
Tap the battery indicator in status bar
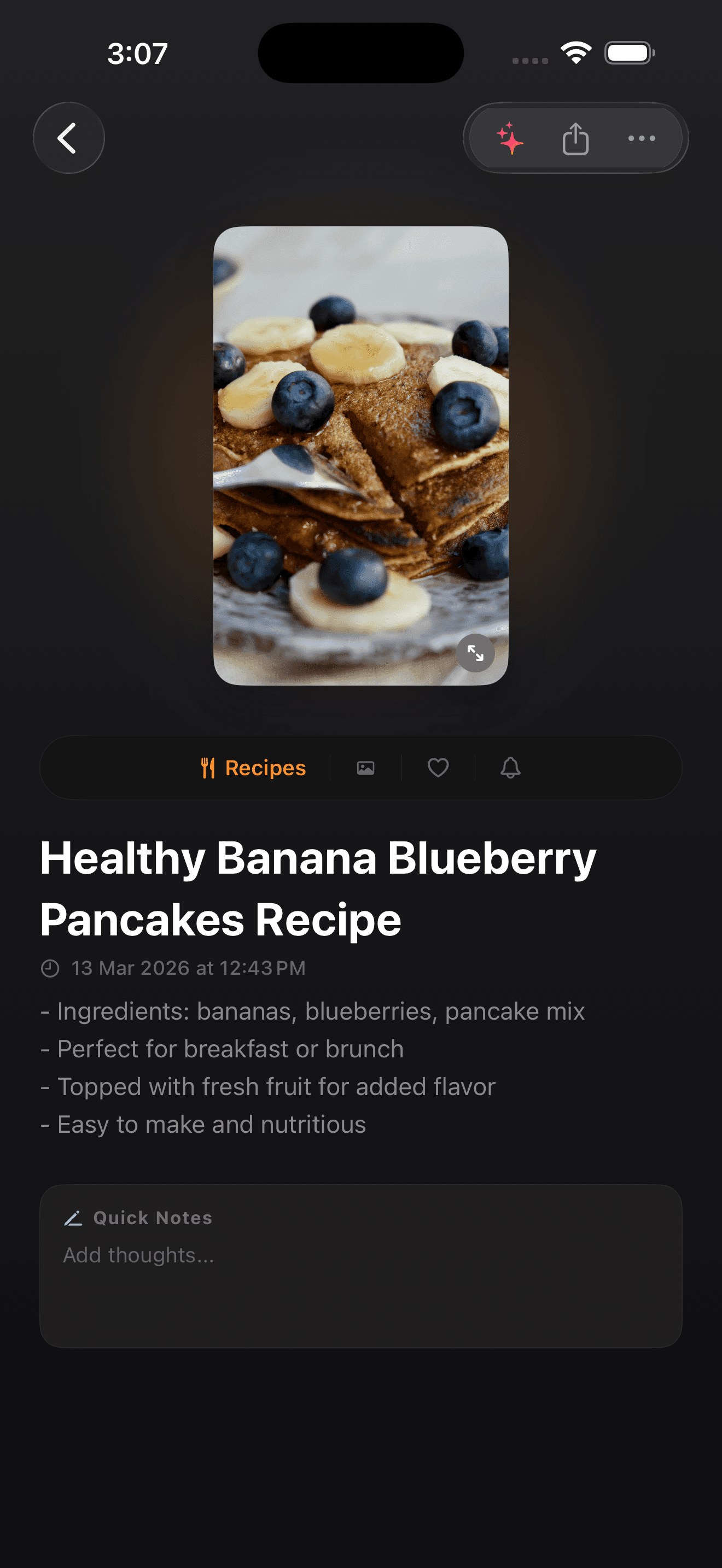click(627, 52)
